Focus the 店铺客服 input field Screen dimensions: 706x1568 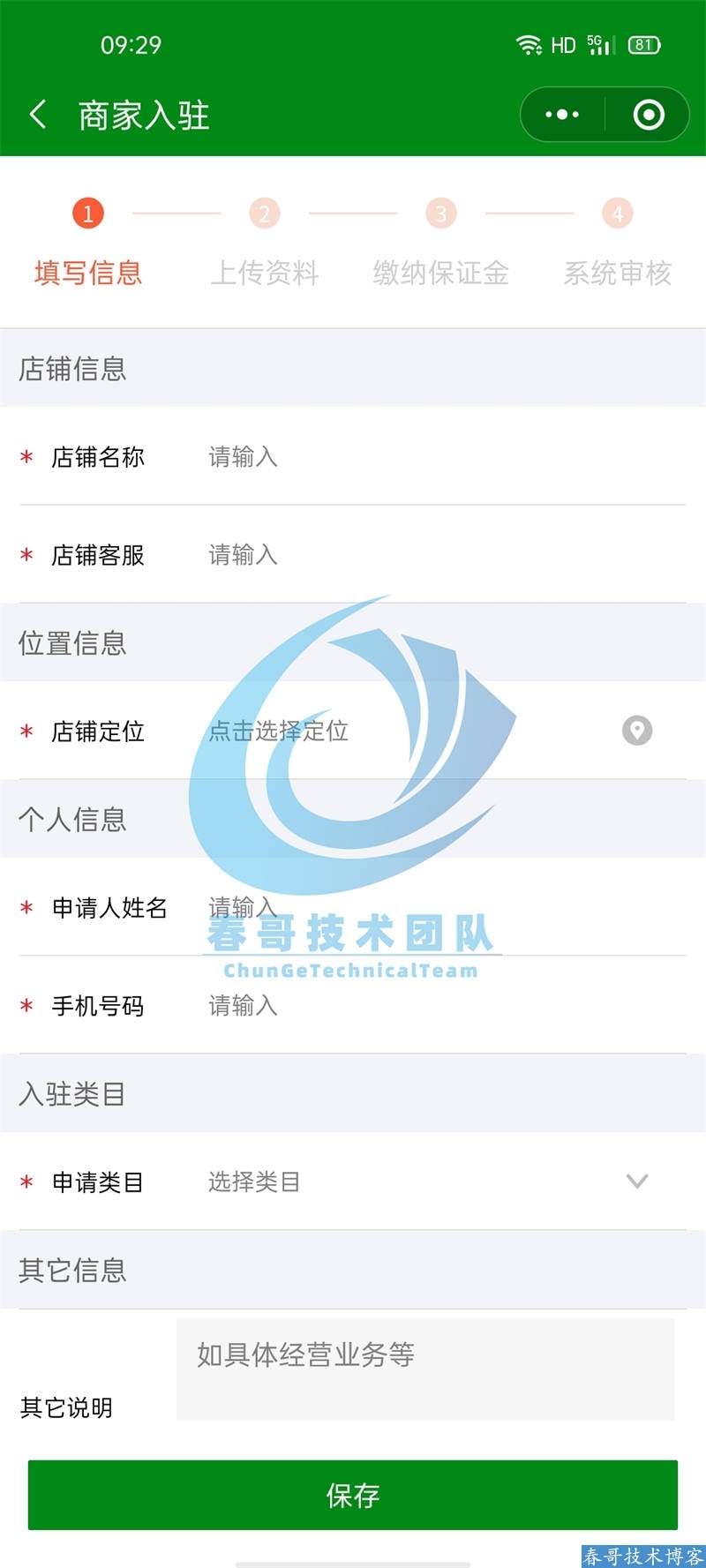441,555
